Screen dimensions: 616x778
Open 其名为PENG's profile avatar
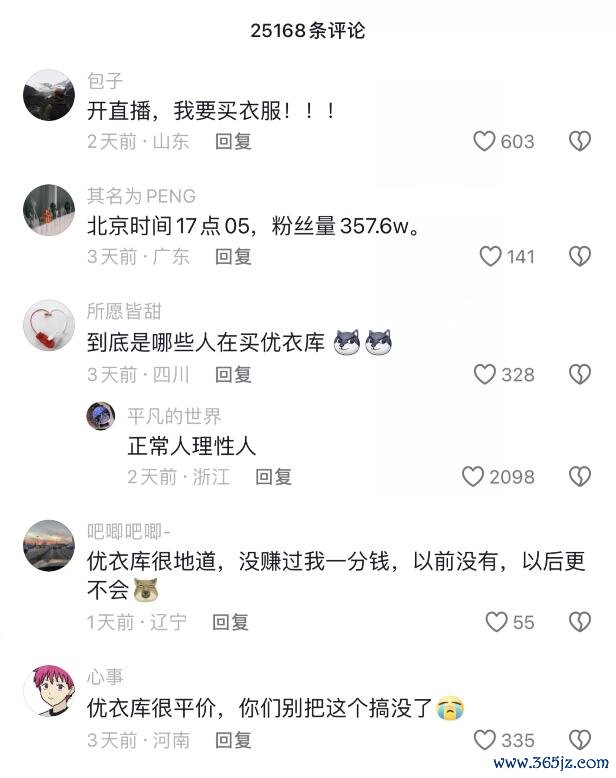point(49,211)
